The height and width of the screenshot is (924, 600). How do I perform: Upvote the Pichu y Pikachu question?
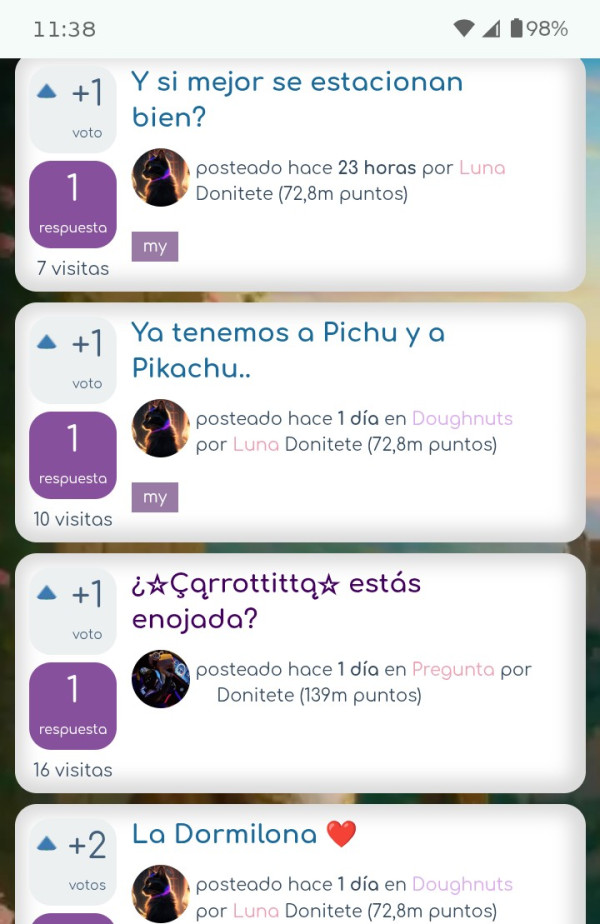47,343
